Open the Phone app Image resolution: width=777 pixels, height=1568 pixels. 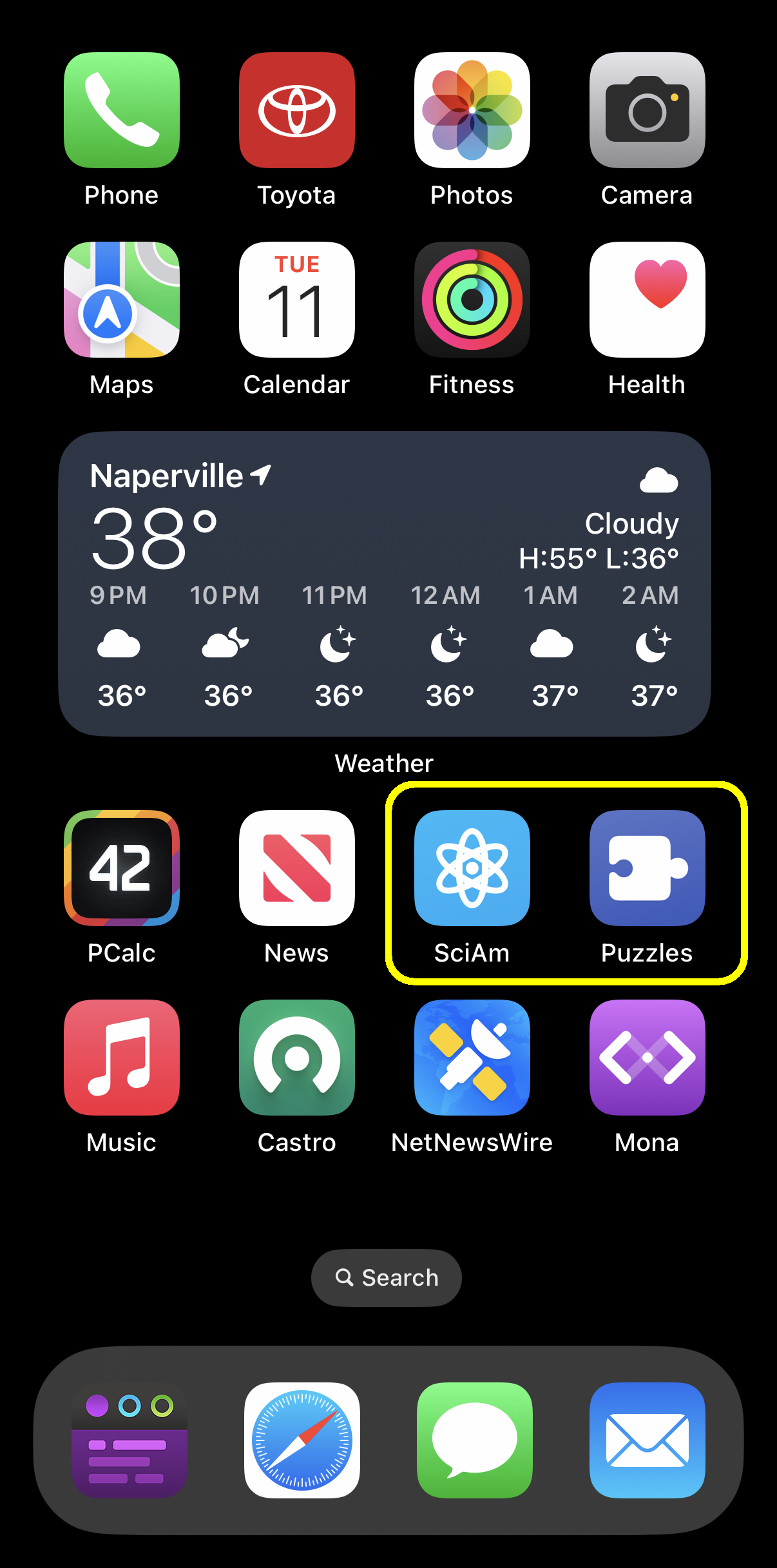(122, 110)
